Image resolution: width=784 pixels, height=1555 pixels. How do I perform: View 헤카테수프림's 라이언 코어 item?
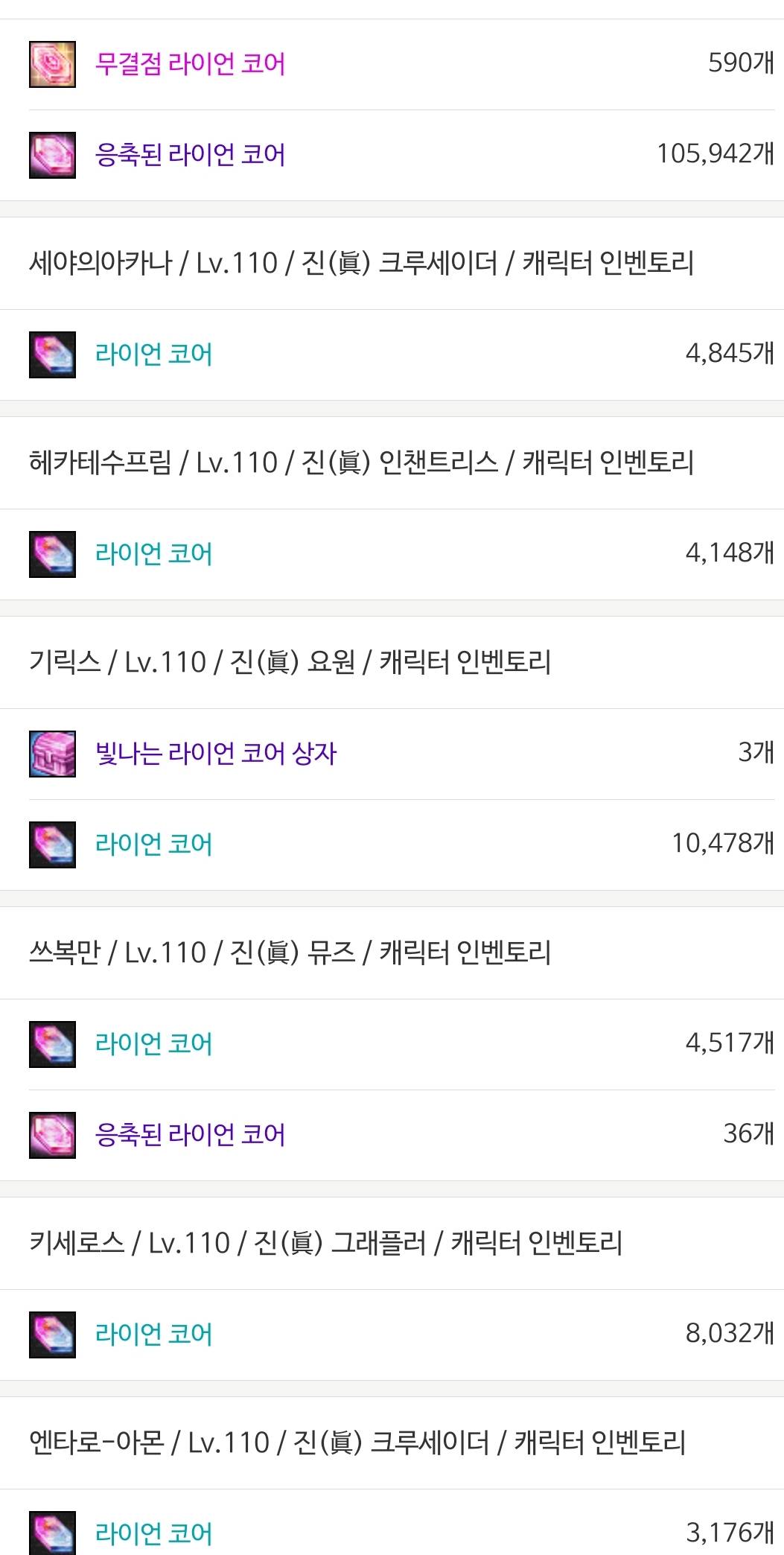pyautogui.click(x=392, y=554)
